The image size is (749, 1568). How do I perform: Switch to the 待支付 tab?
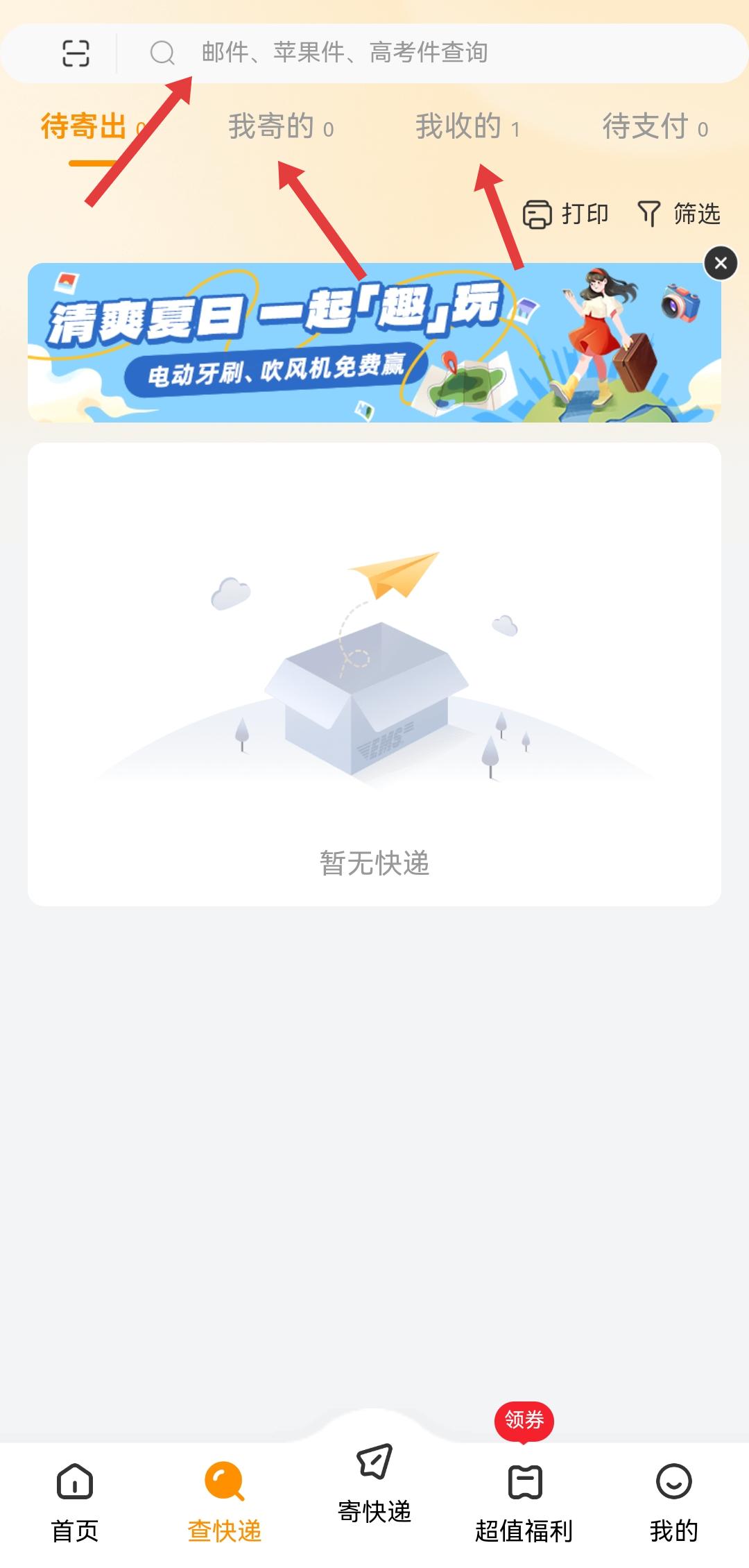coord(655,128)
